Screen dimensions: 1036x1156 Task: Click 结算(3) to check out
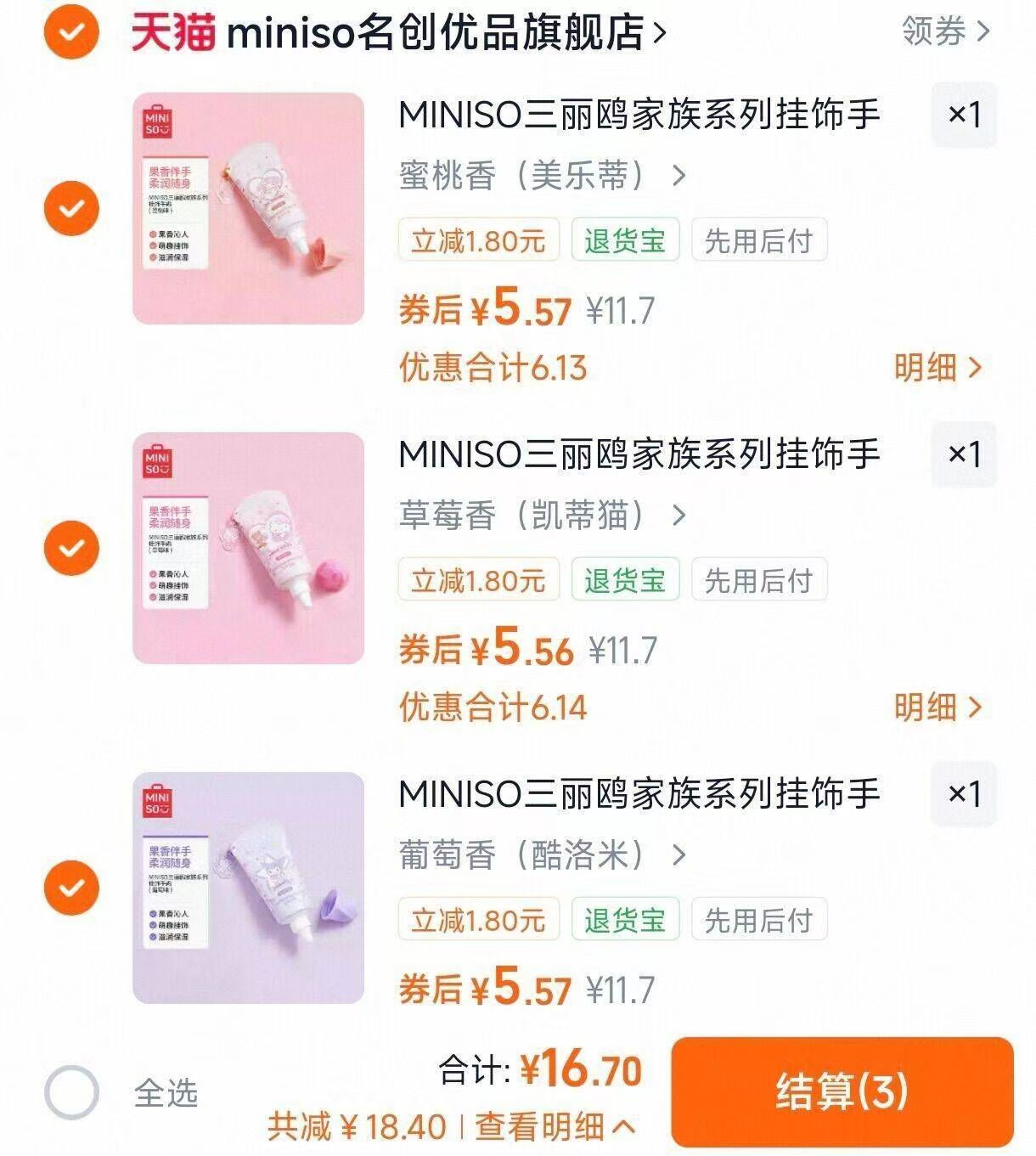tap(849, 1095)
